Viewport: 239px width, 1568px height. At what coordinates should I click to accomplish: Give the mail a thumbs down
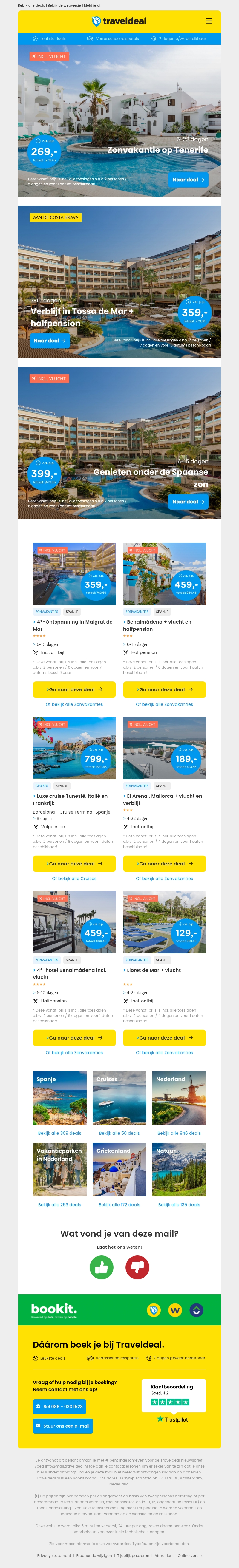click(137, 1267)
